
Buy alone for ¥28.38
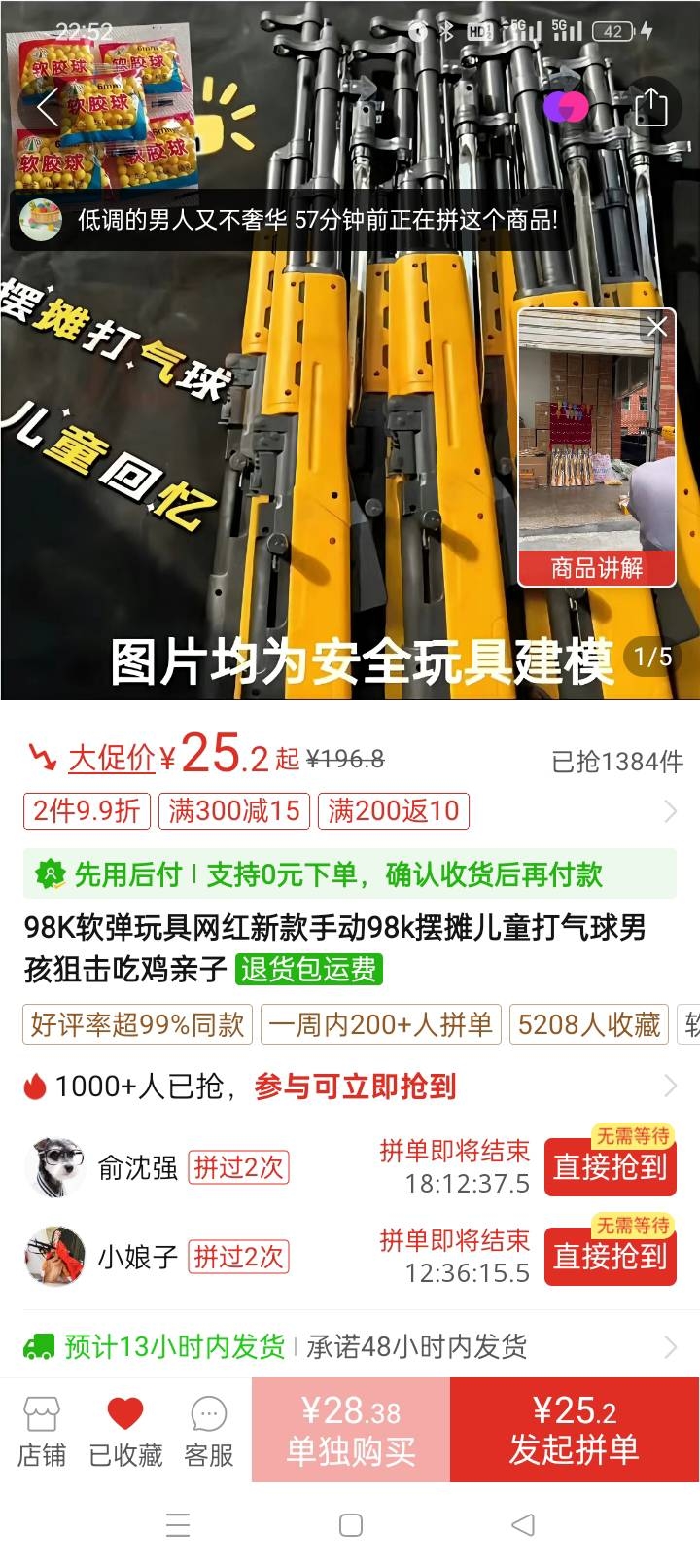[351, 1430]
